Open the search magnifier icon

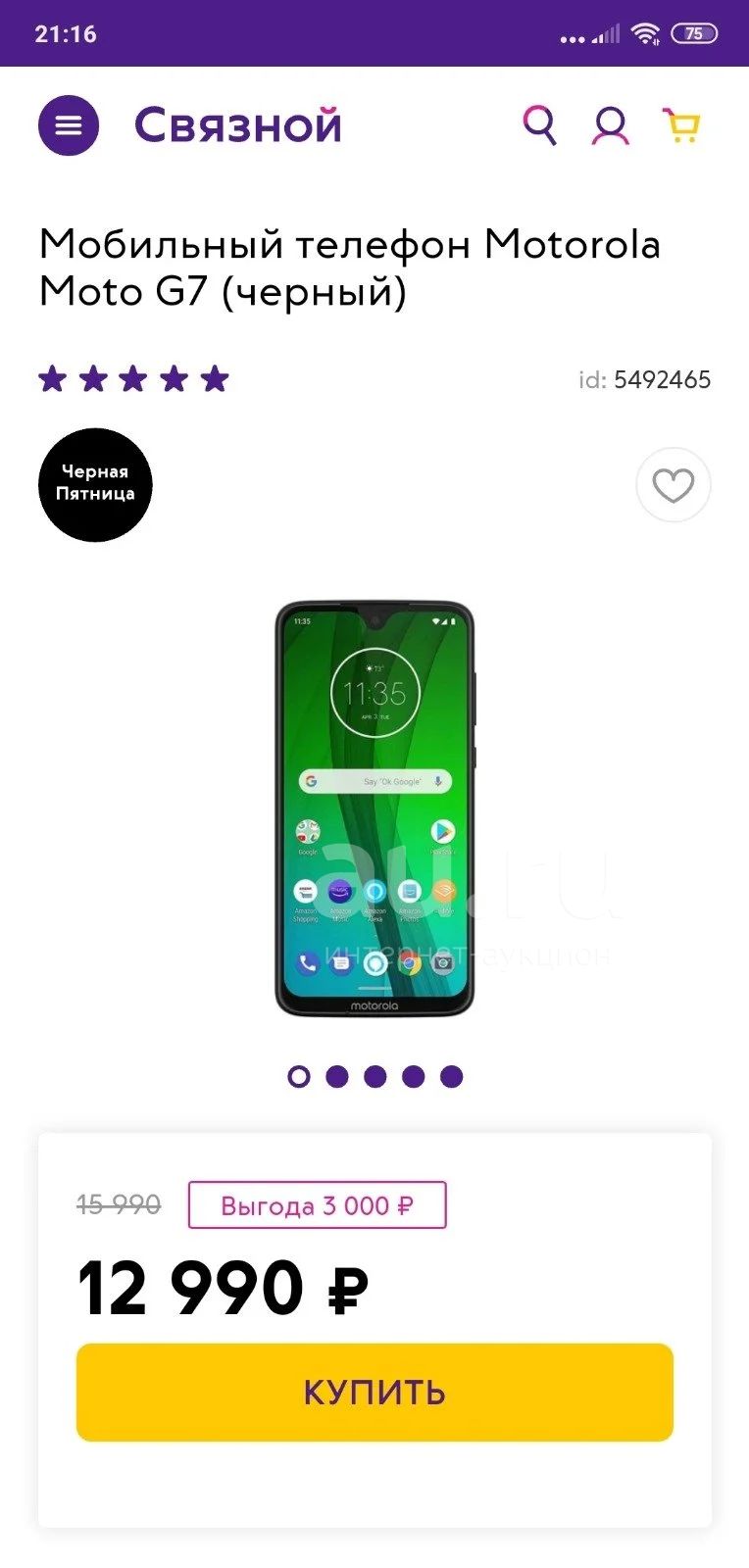[x=539, y=124]
